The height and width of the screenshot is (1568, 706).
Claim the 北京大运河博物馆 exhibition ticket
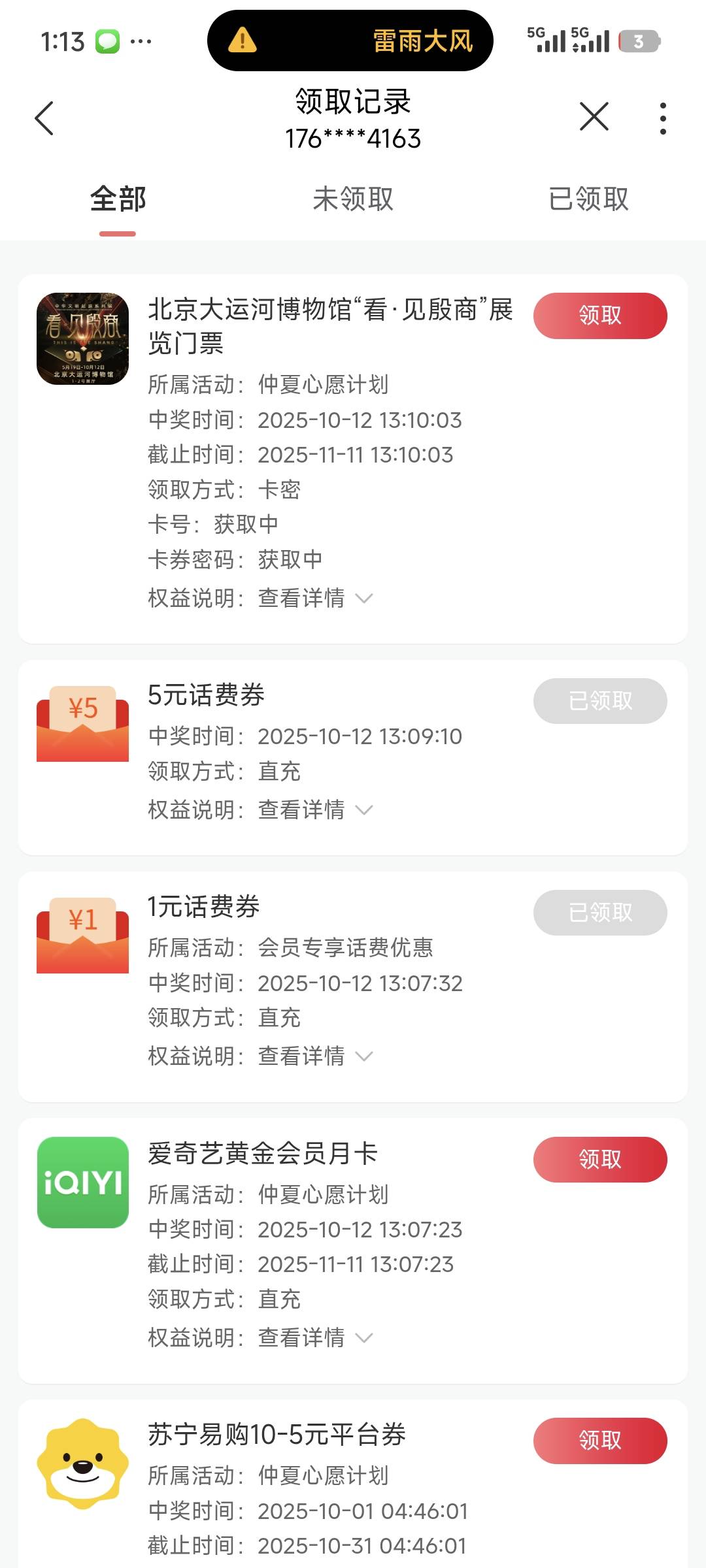[599, 316]
